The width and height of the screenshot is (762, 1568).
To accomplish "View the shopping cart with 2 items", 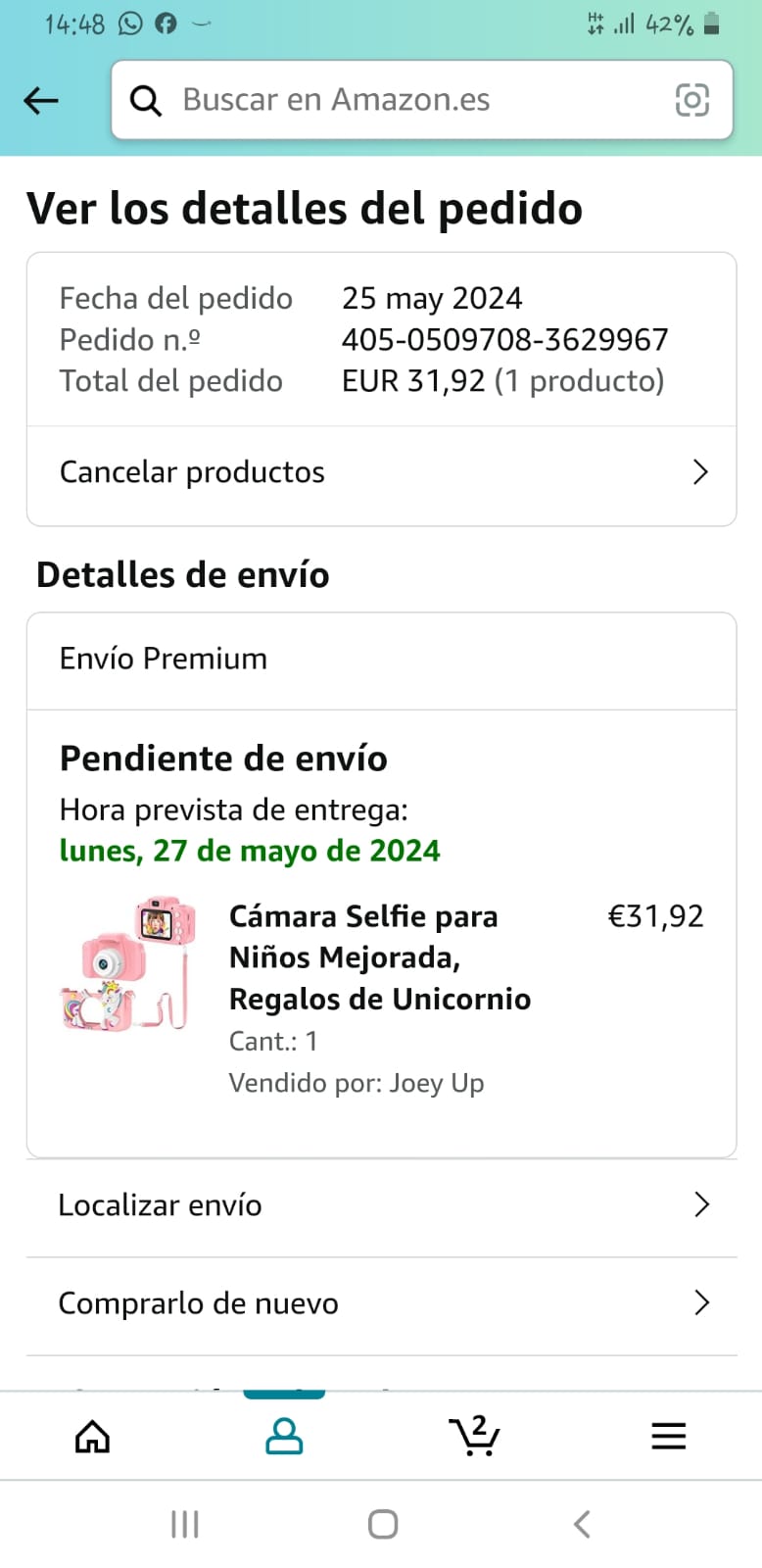I will [x=475, y=1437].
